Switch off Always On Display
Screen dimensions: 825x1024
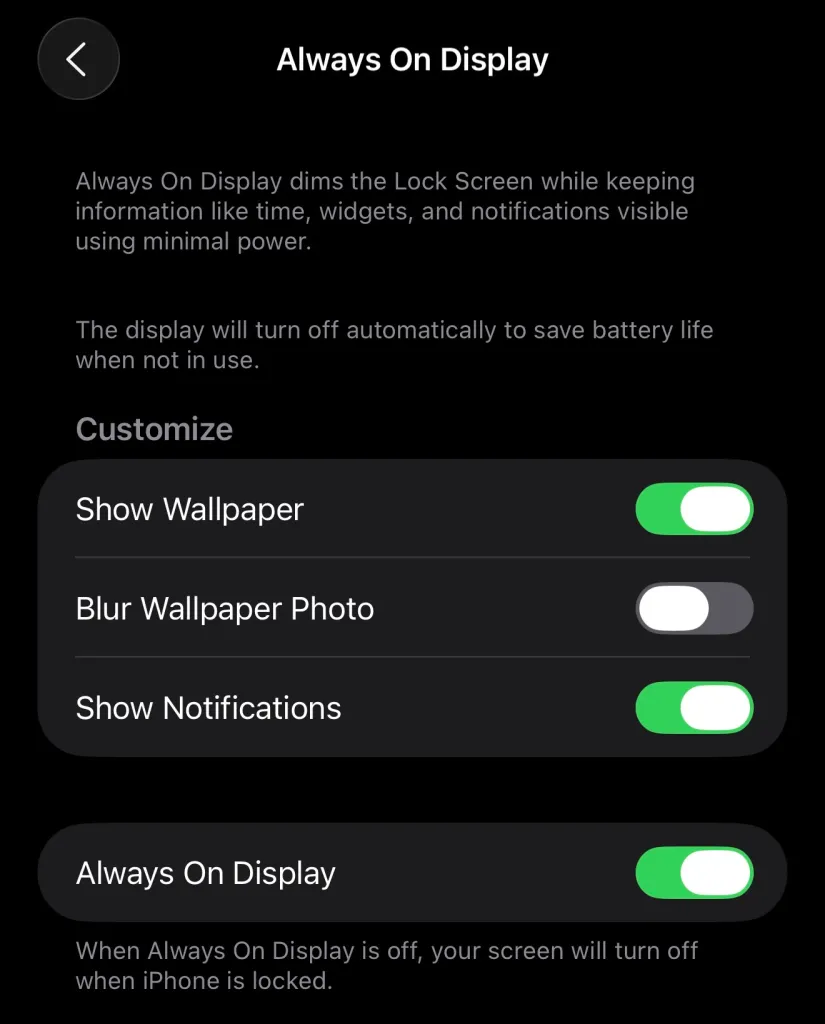pos(694,873)
